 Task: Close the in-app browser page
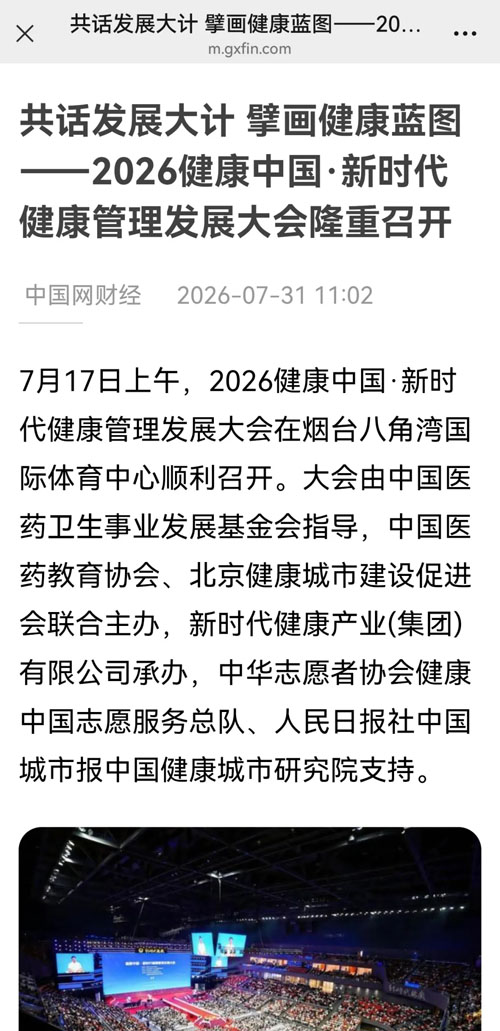point(25,34)
